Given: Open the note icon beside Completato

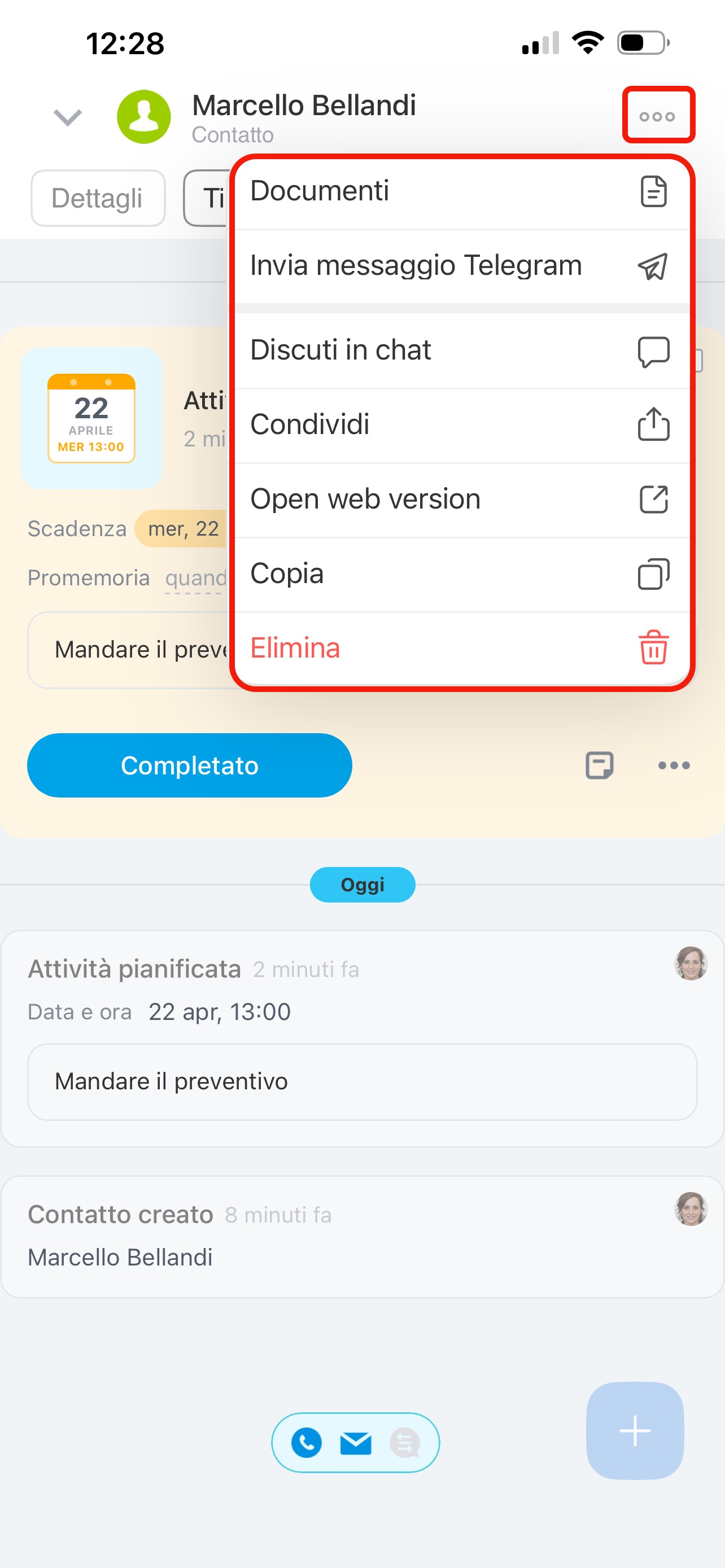Looking at the screenshot, I should (599, 765).
